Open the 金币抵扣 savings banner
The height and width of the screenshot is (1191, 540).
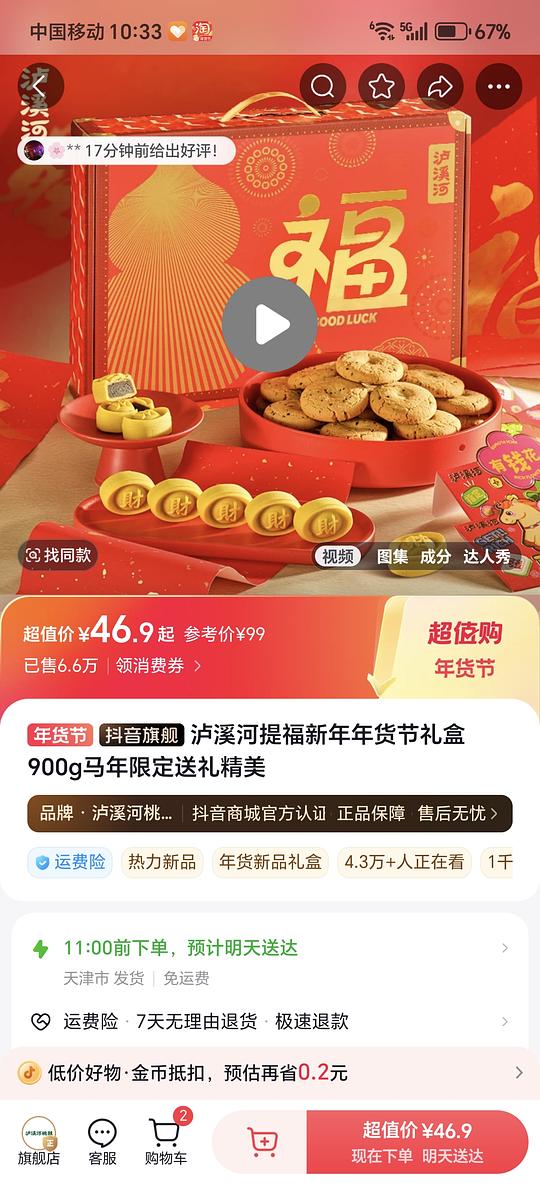[x=270, y=1073]
